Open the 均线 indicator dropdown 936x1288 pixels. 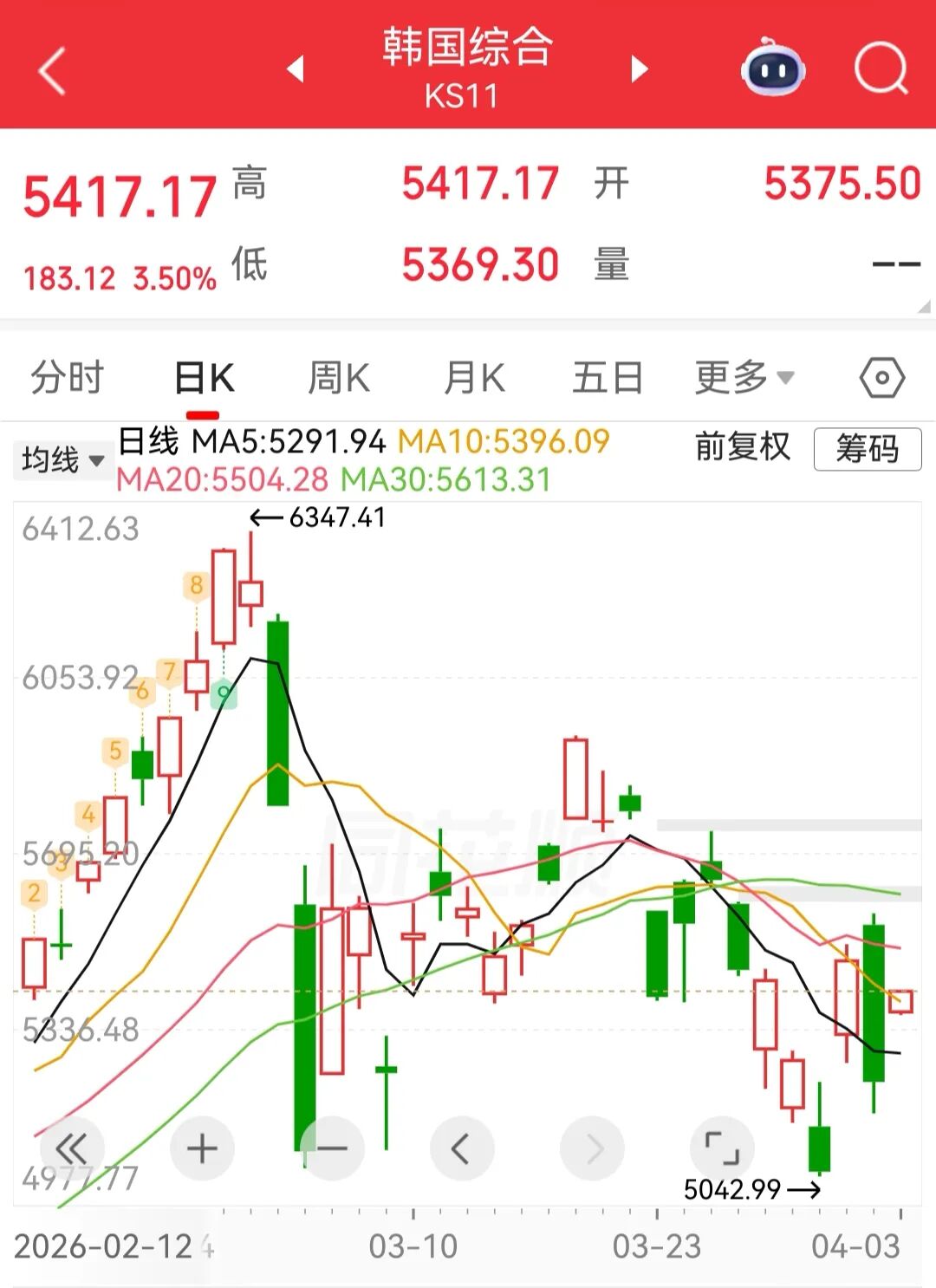pyautogui.click(x=62, y=459)
